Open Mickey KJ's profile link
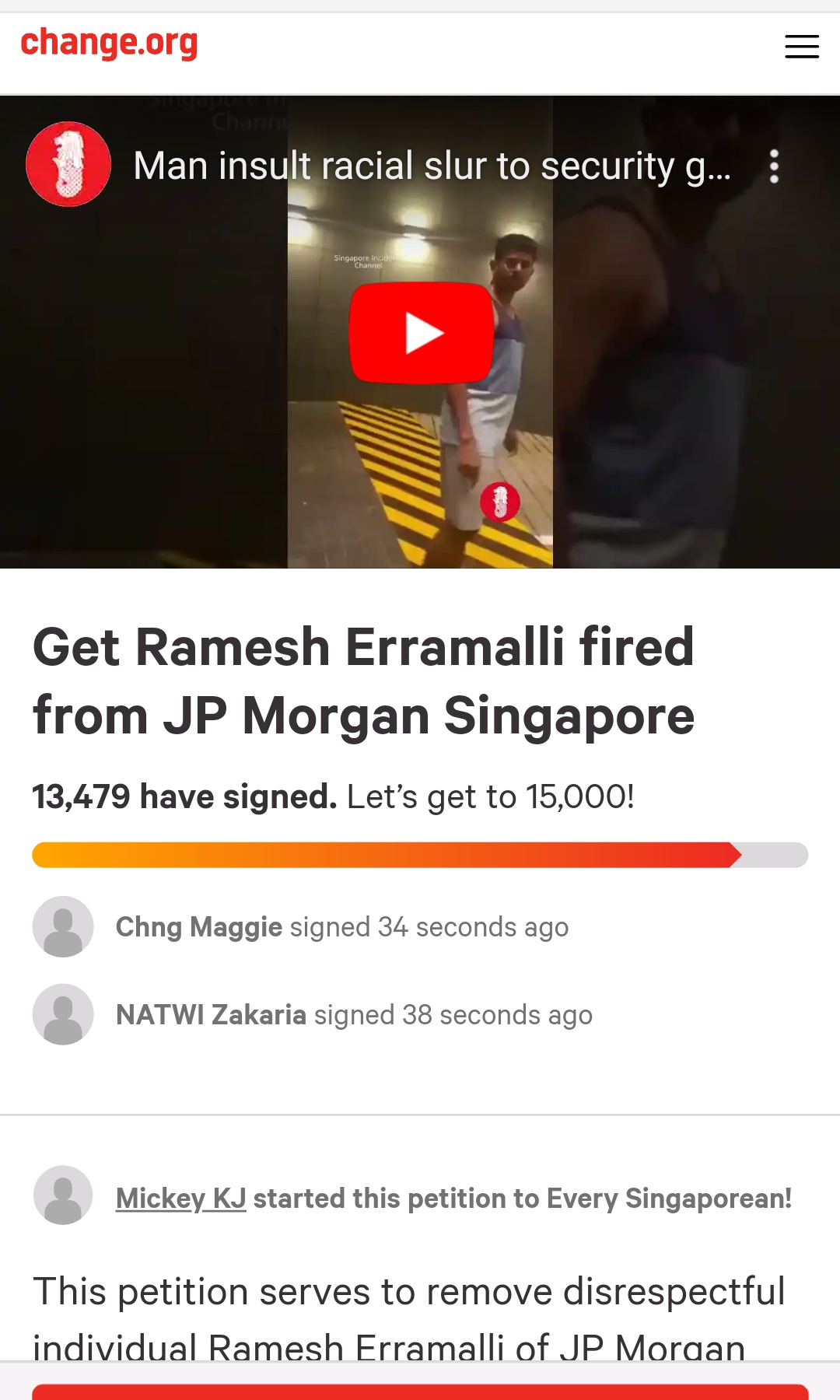This screenshot has width=840, height=1400. 180,1199
